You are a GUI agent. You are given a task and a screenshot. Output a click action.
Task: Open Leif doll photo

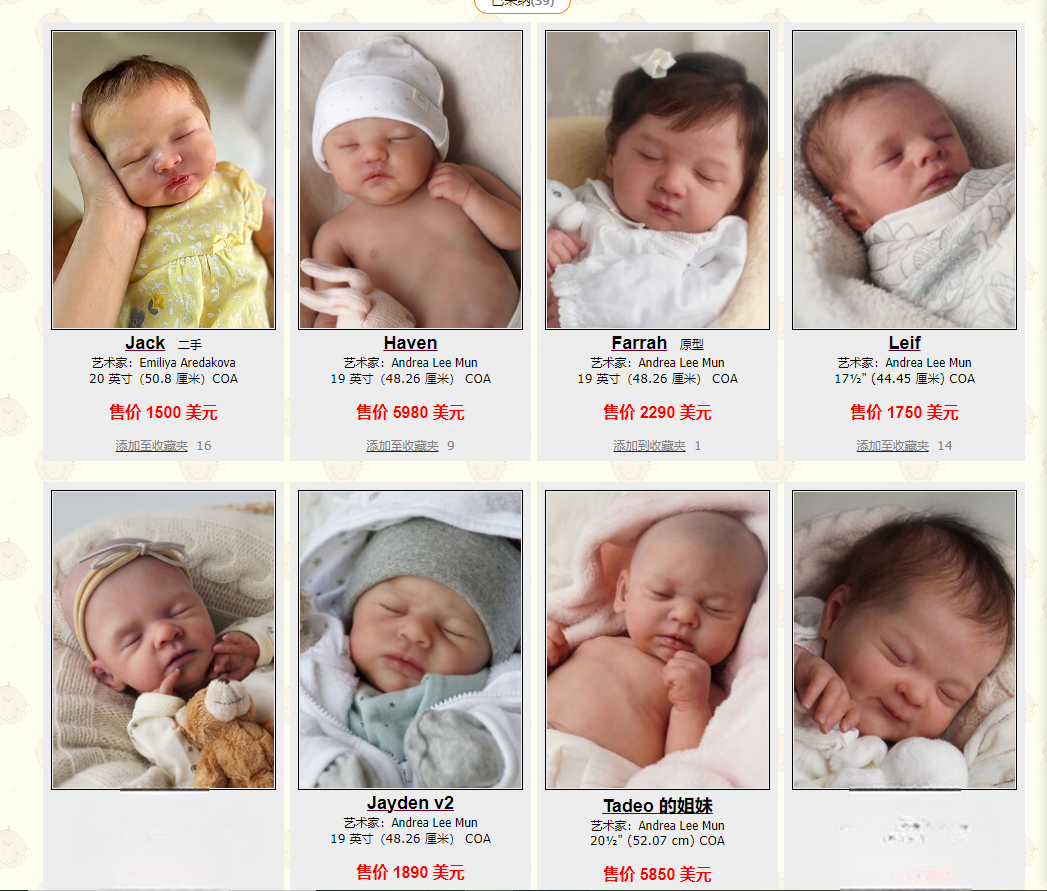tap(904, 180)
